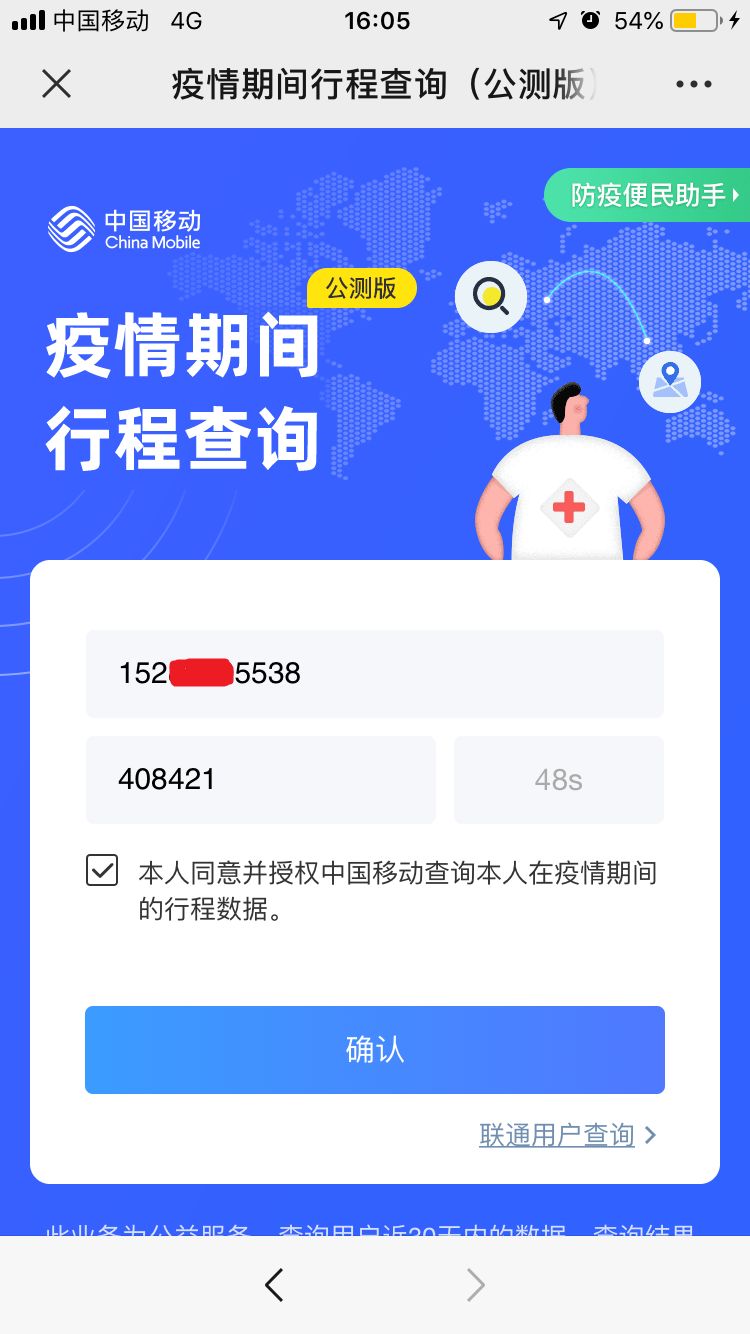Tap the magnifying glass illustration icon

click(x=489, y=296)
